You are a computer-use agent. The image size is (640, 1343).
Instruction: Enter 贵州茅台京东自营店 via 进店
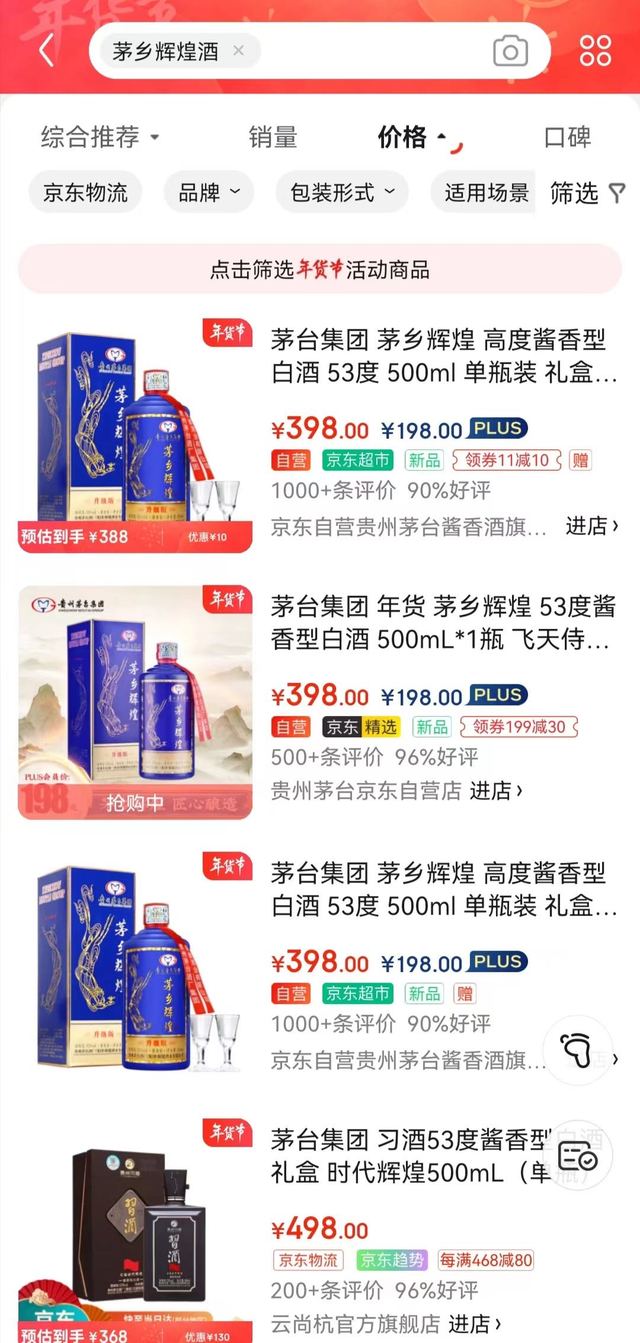click(496, 790)
